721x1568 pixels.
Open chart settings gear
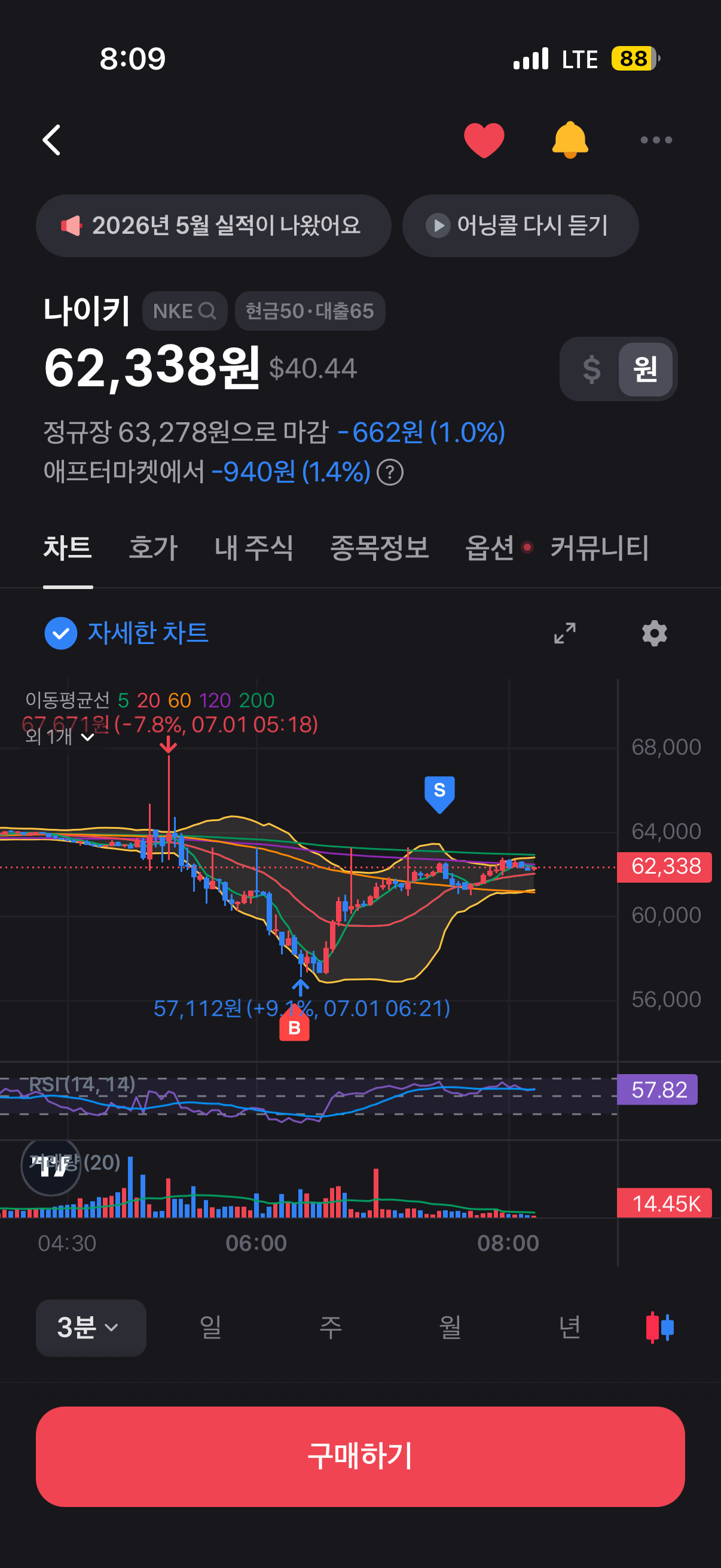coord(655,633)
